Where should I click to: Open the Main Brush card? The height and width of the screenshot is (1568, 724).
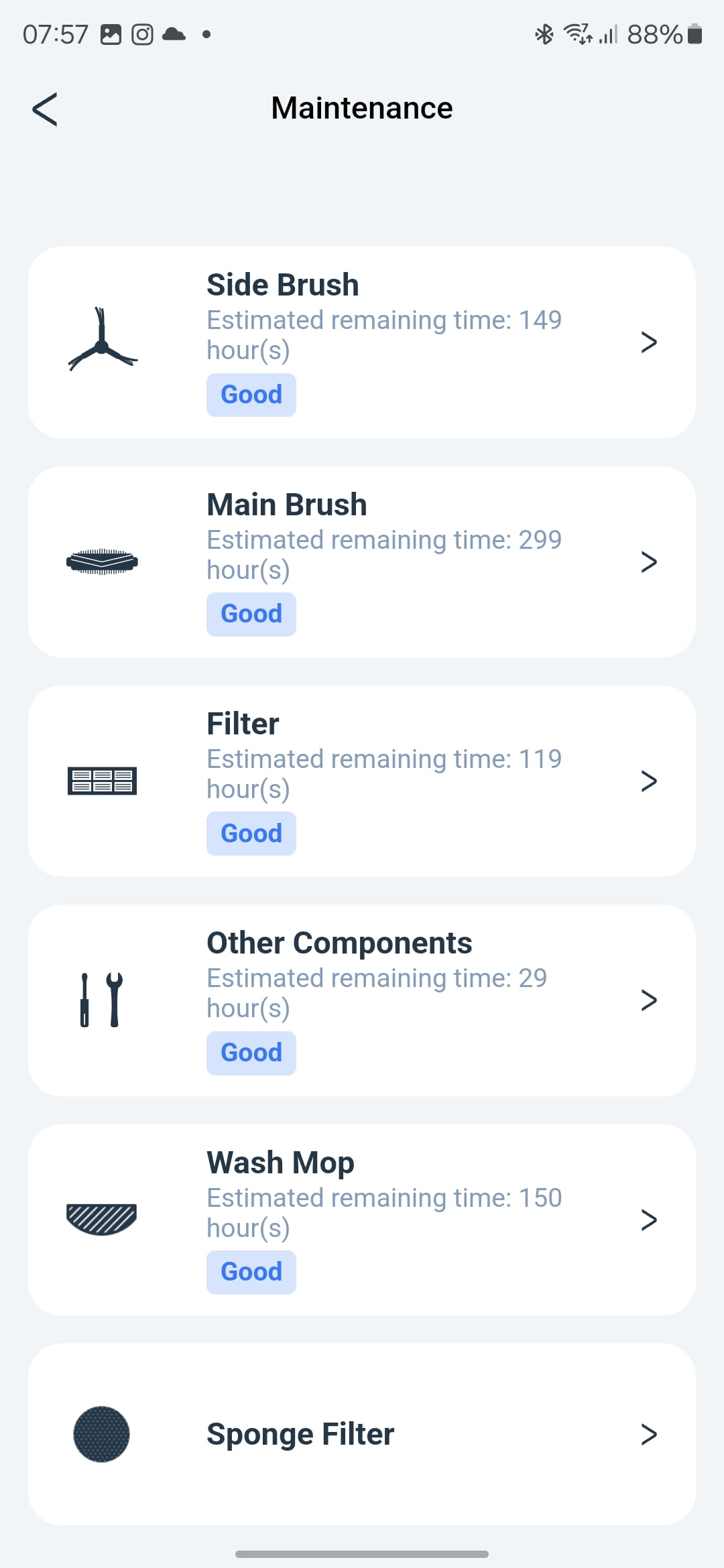(362, 562)
